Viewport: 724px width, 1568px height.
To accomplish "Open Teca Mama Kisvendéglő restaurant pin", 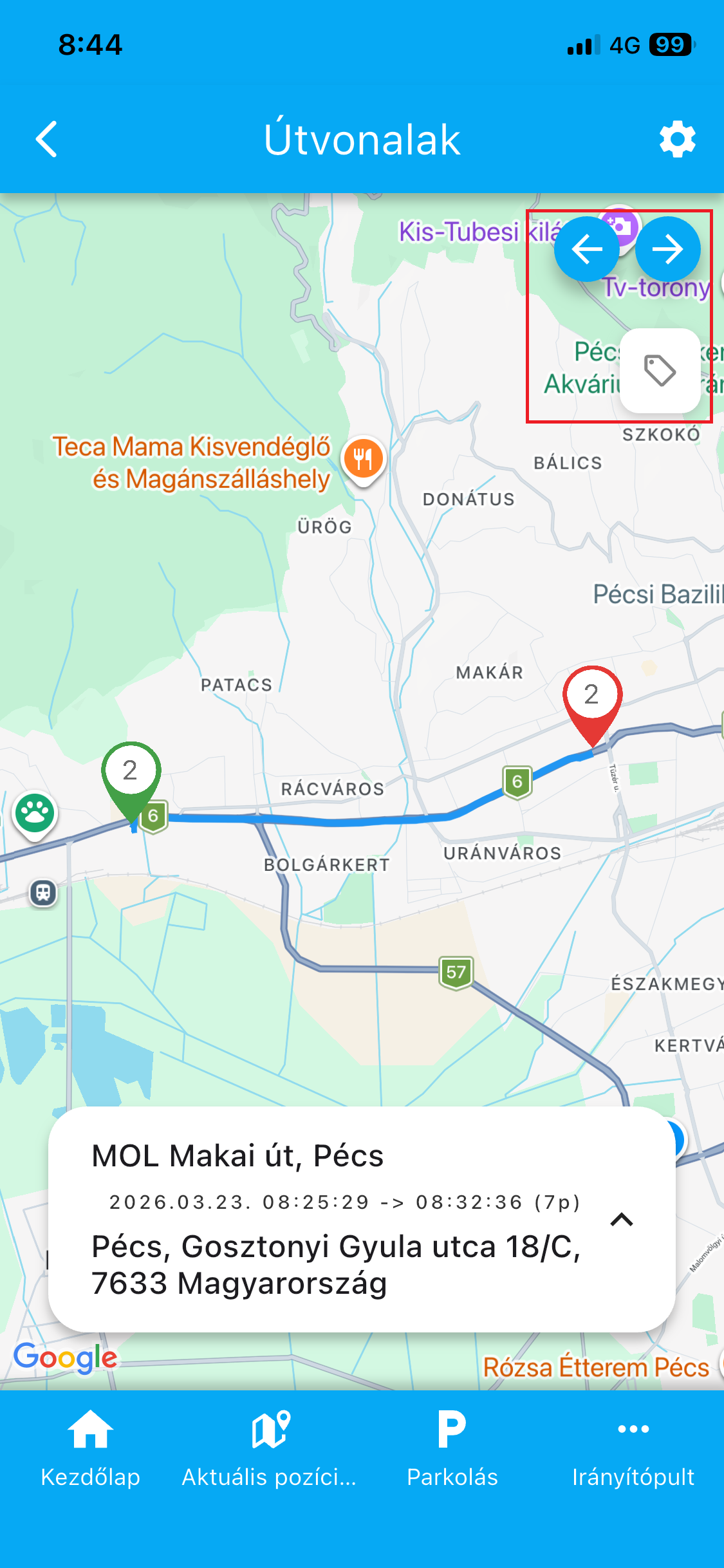I will coord(364,459).
